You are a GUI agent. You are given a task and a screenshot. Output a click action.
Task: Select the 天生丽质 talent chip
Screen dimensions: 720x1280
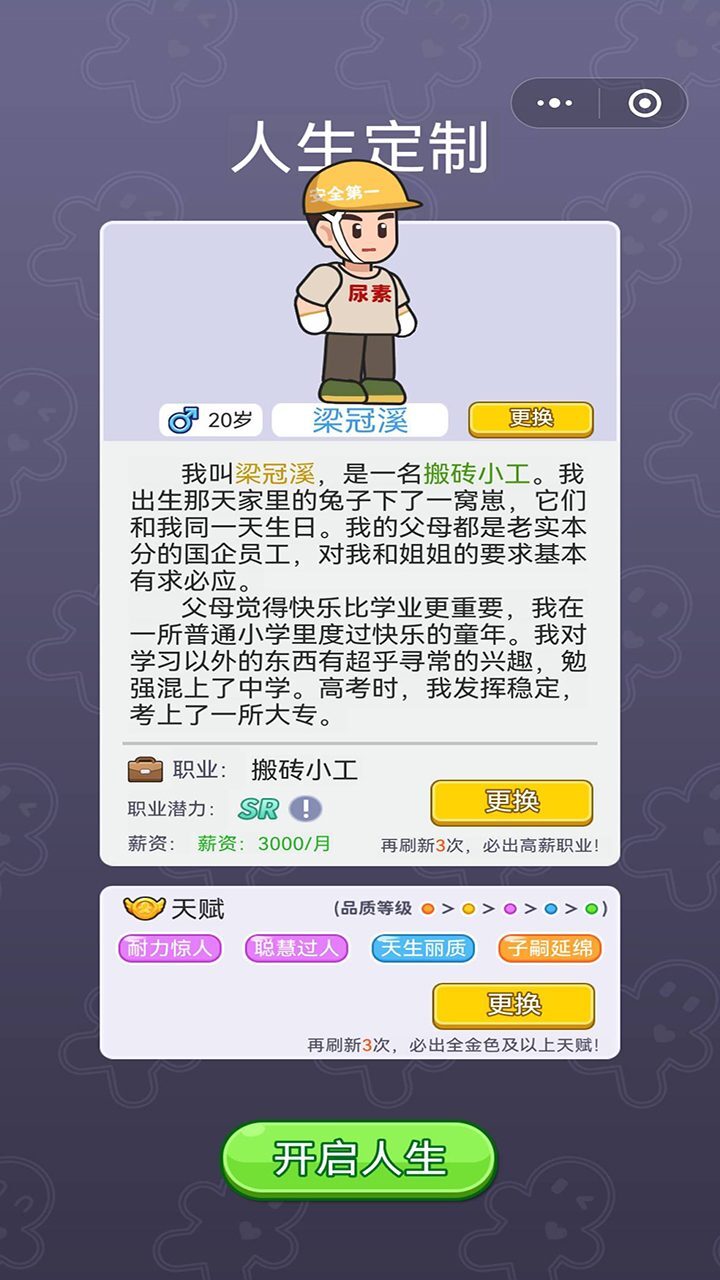point(422,947)
